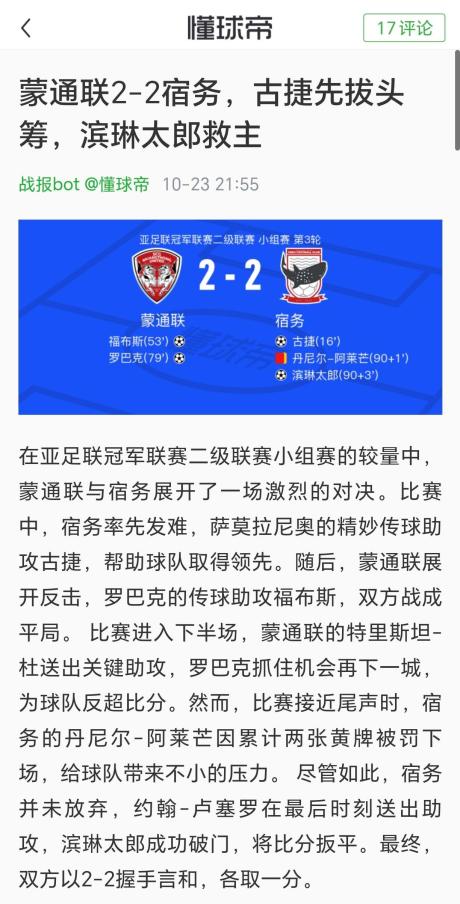Screen dimensions: 460x904
Task: Open author profile 战报bot @懂球帝
Action: point(84,184)
